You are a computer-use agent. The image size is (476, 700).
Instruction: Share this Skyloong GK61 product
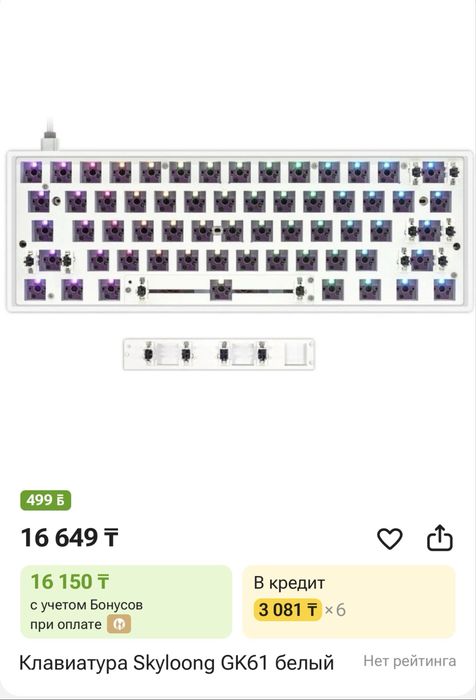coord(440,538)
